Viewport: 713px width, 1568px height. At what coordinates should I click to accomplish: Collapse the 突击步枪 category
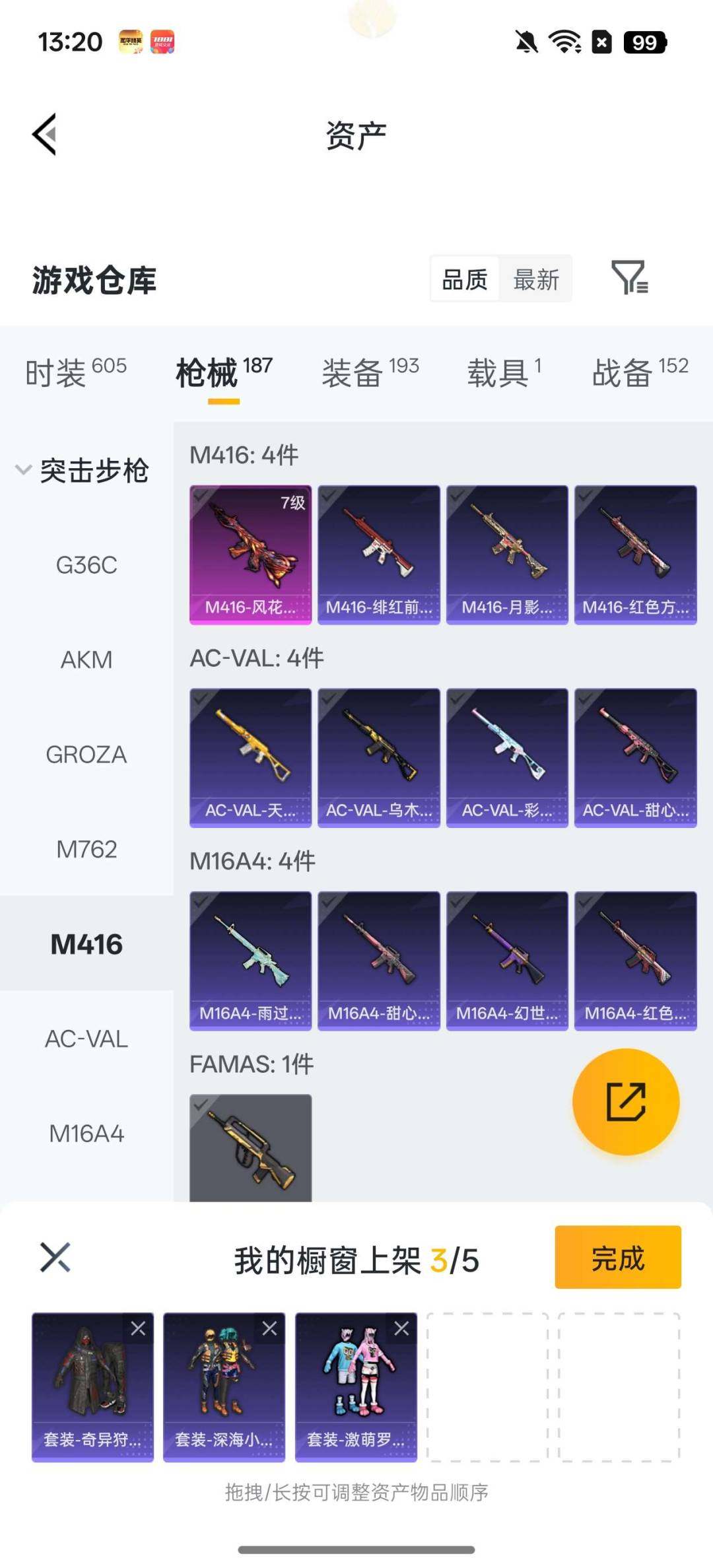(x=24, y=470)
